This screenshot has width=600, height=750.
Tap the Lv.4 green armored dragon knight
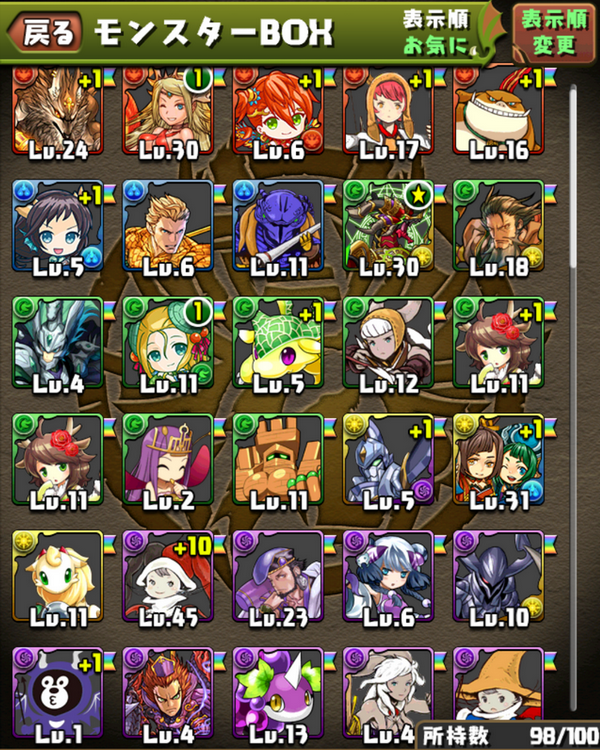click(56, 343)
